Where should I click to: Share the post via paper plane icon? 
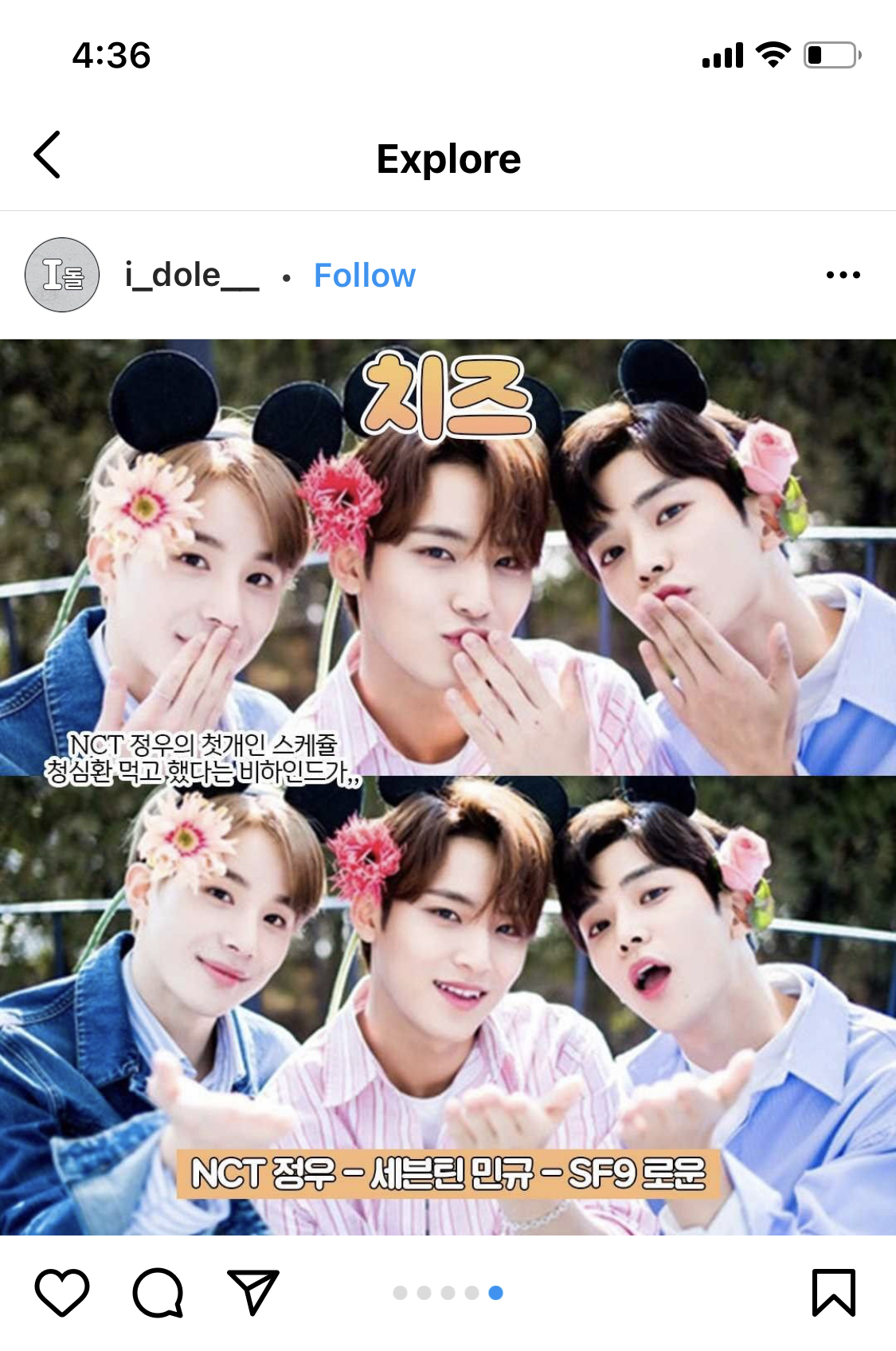point(253,1291)
